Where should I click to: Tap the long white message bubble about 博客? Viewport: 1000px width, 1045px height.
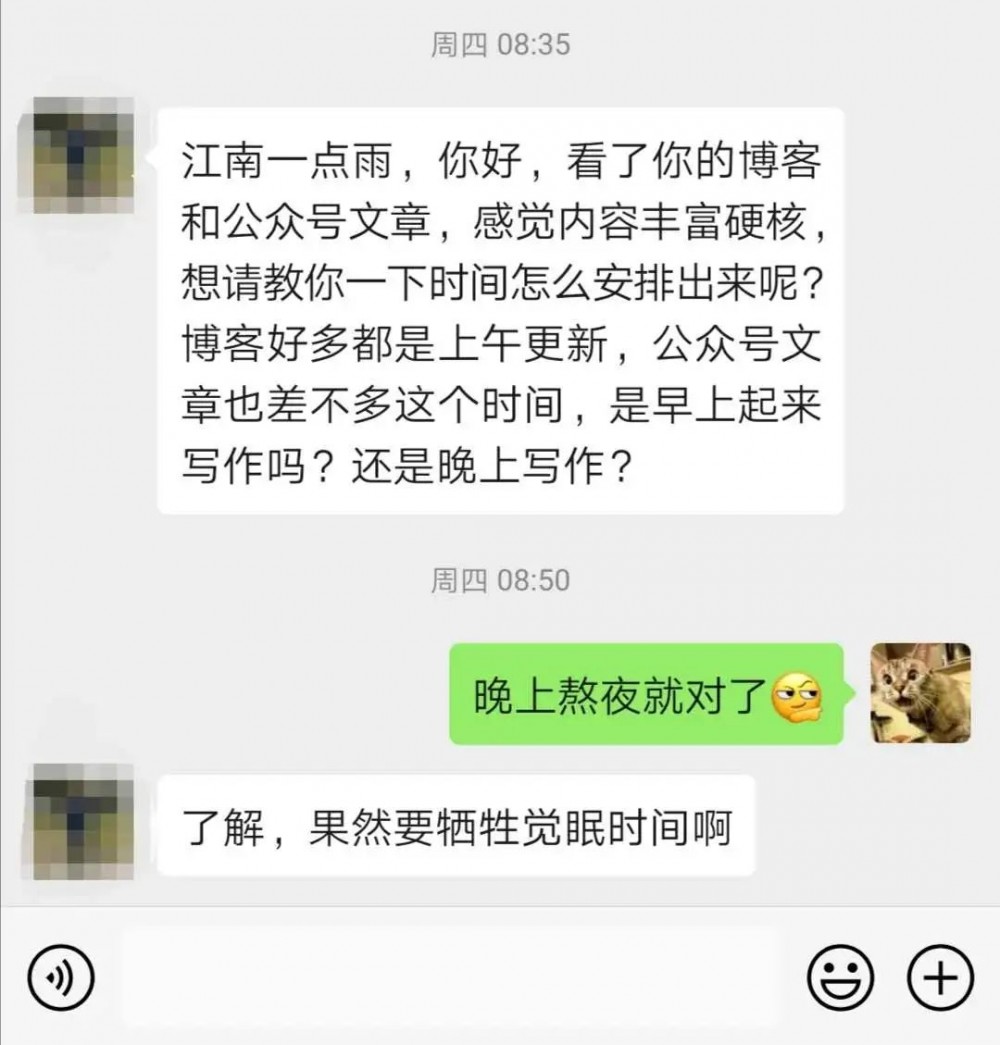(500, 310)
